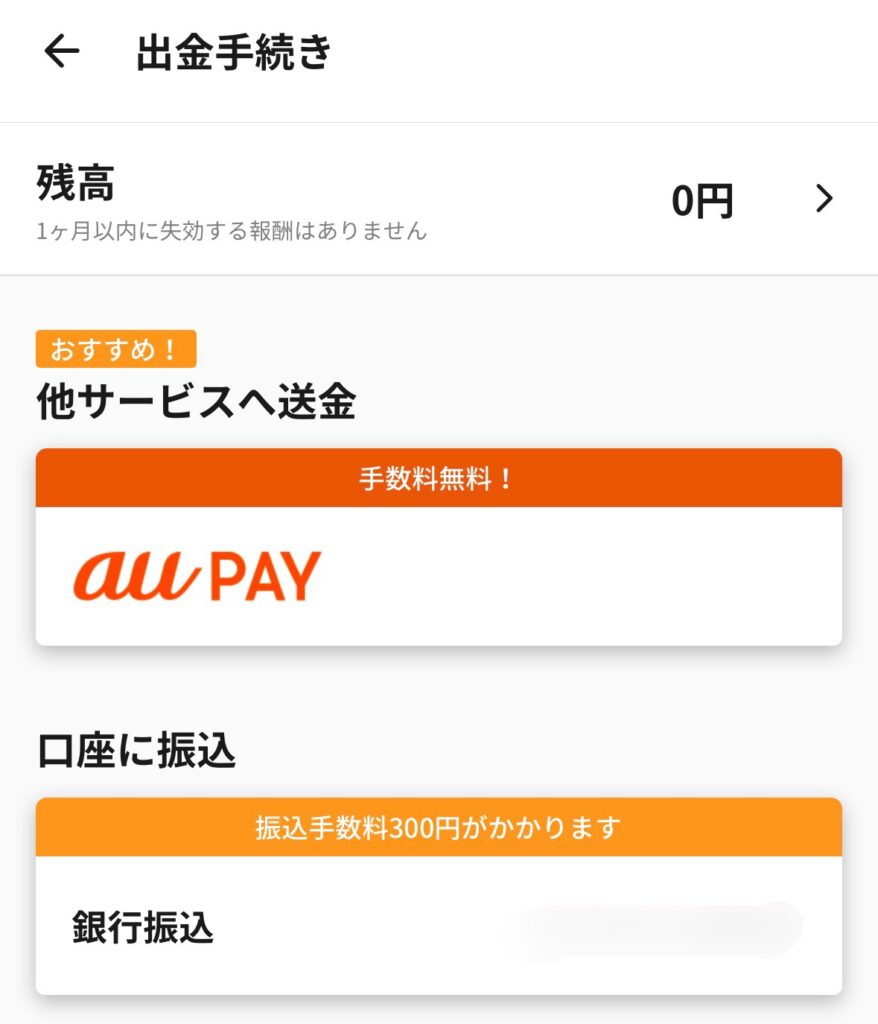
Task: Go back from 出金手続き screen
Action: tap(61, 52)
